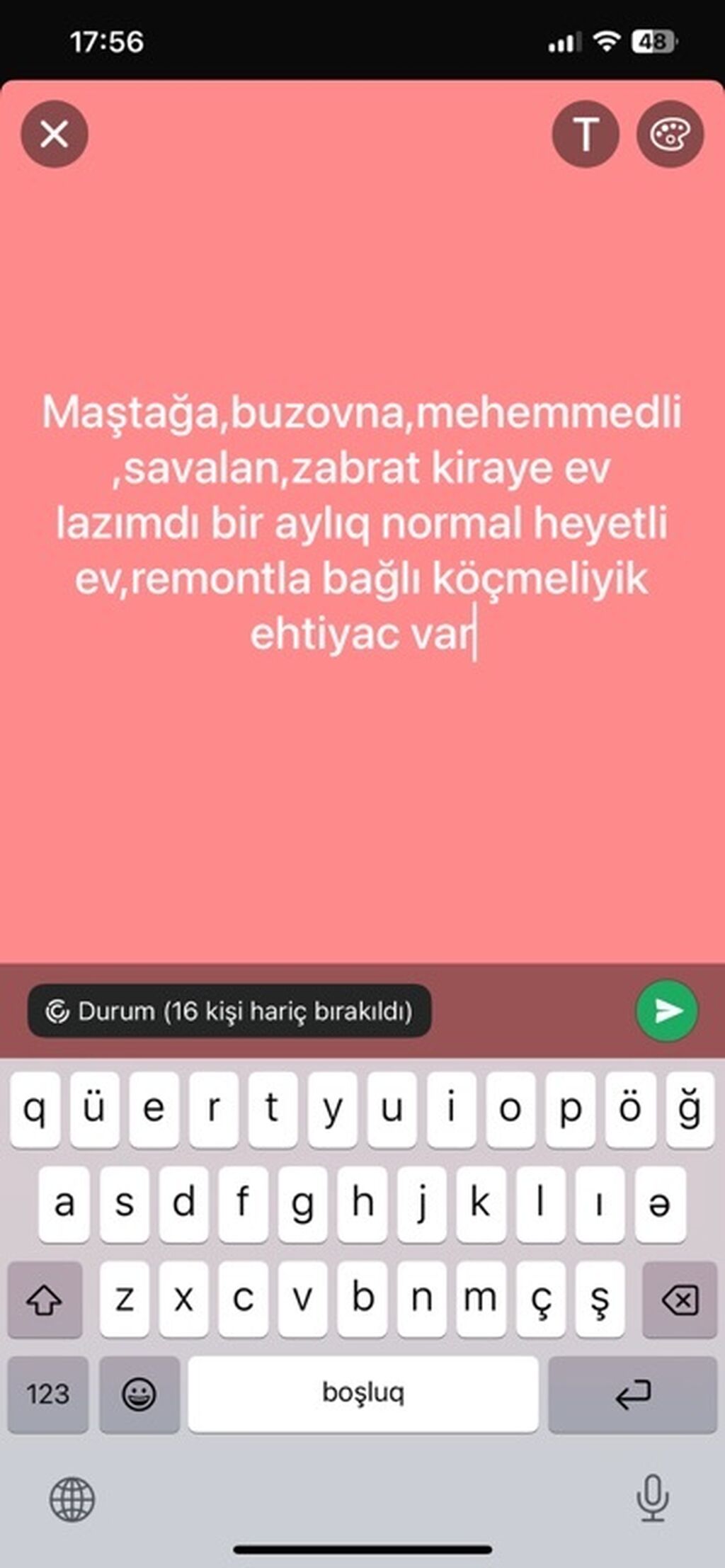Open Durum audience privacy settings
Viewport: 725px width, 1568px height.
click(x=229, y=1011)
